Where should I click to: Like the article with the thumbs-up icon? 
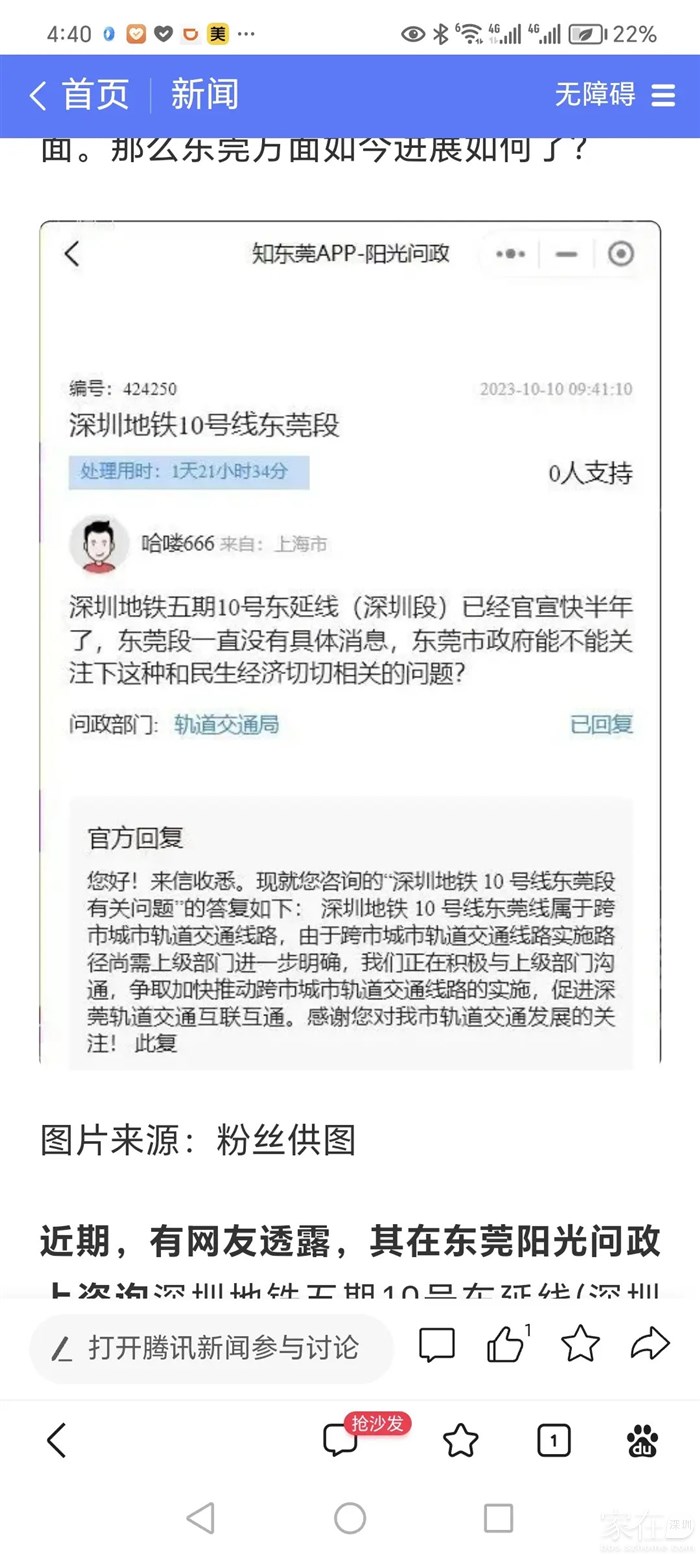tap(506, 1345)
